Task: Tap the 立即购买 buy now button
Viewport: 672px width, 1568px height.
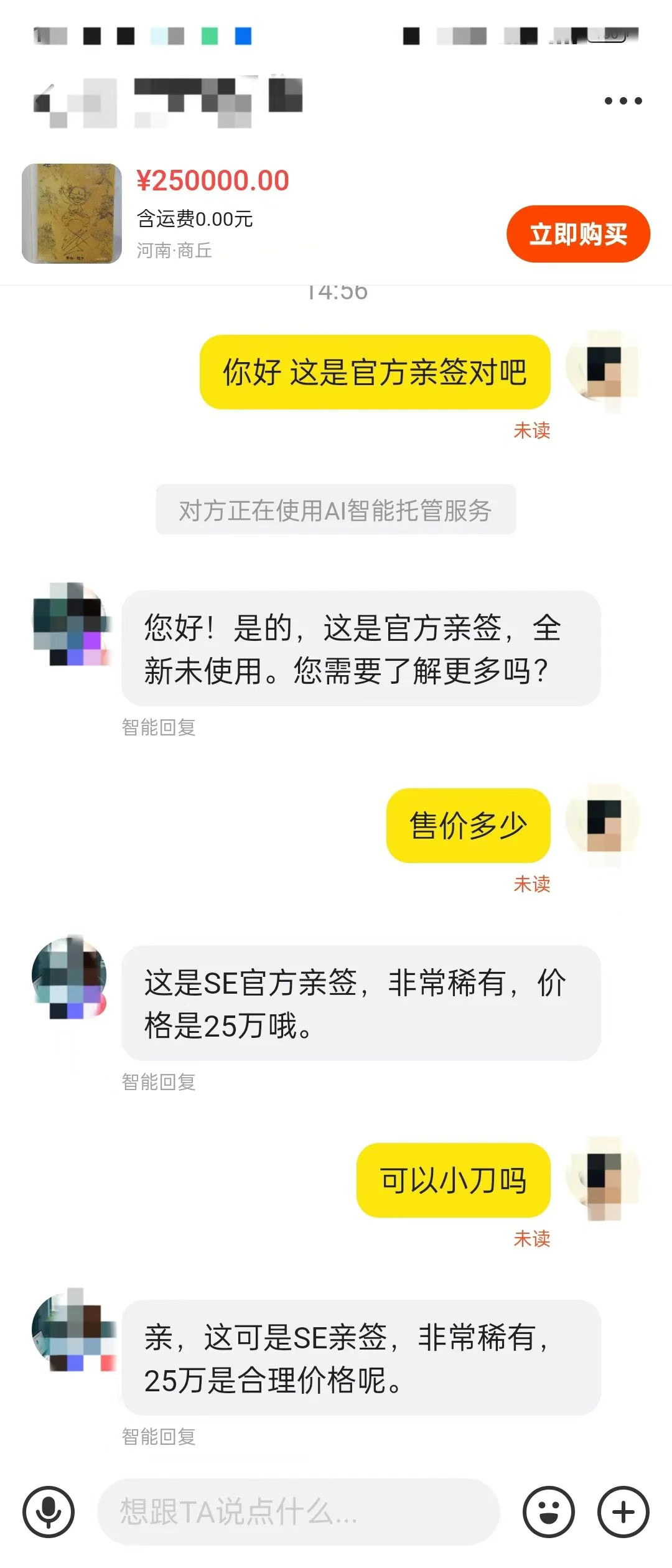Action: 578,234
